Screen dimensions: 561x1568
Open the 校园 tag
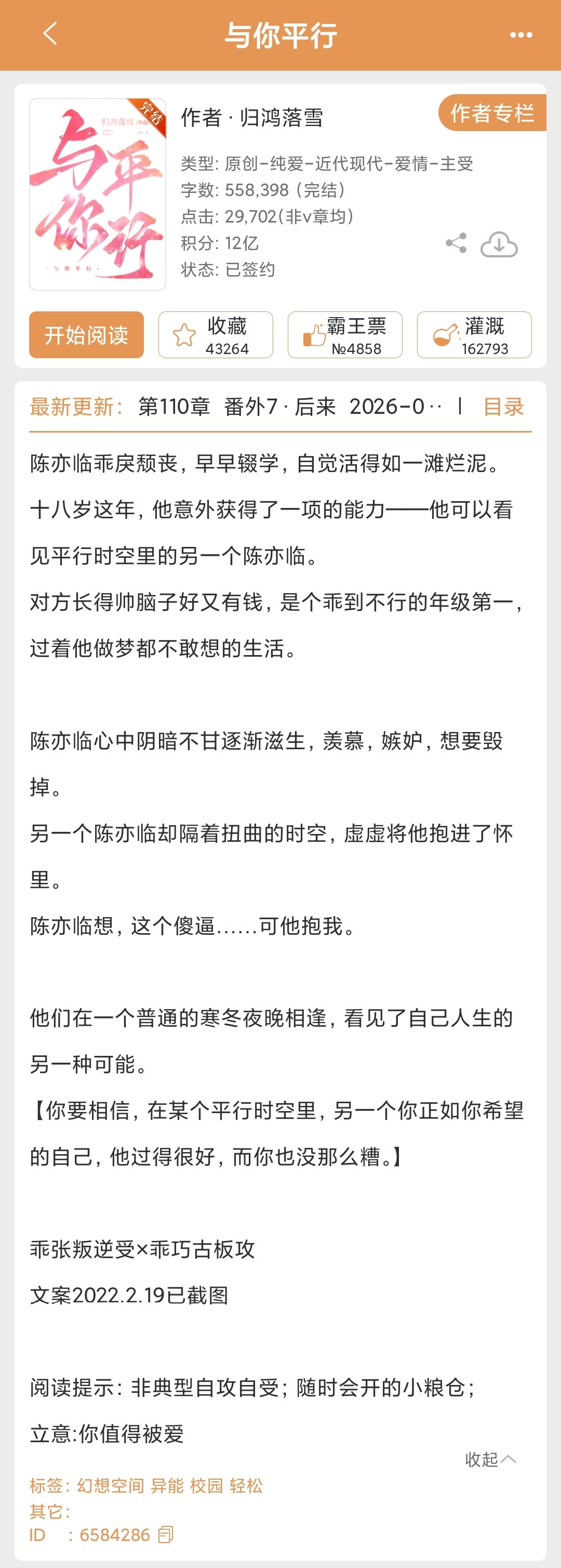point(206,1486)
